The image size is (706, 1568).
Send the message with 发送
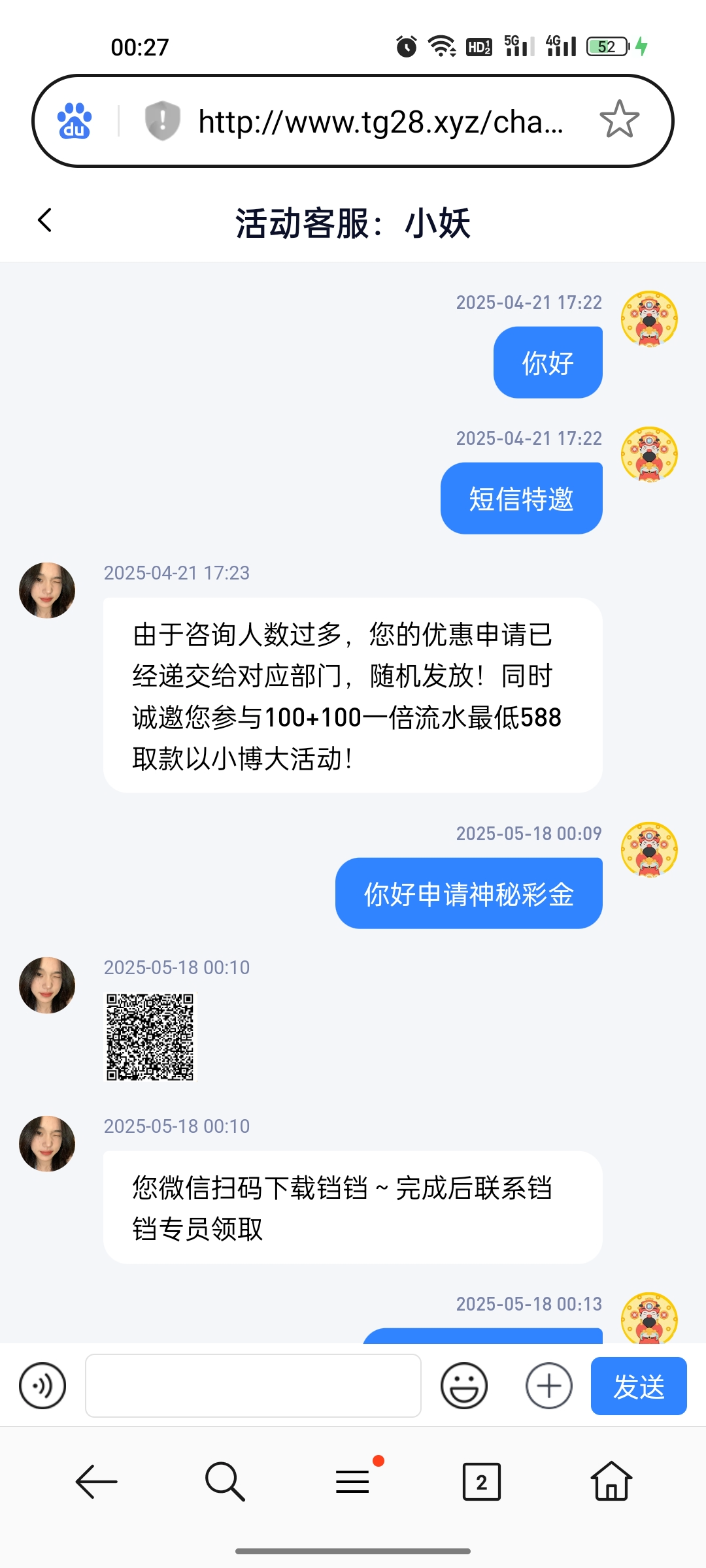click(x=638, y=1386)
